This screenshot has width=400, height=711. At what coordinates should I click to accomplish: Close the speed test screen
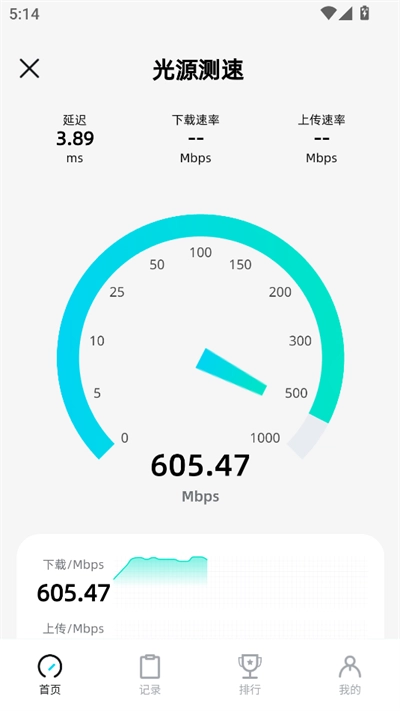(x=29, y=69)
